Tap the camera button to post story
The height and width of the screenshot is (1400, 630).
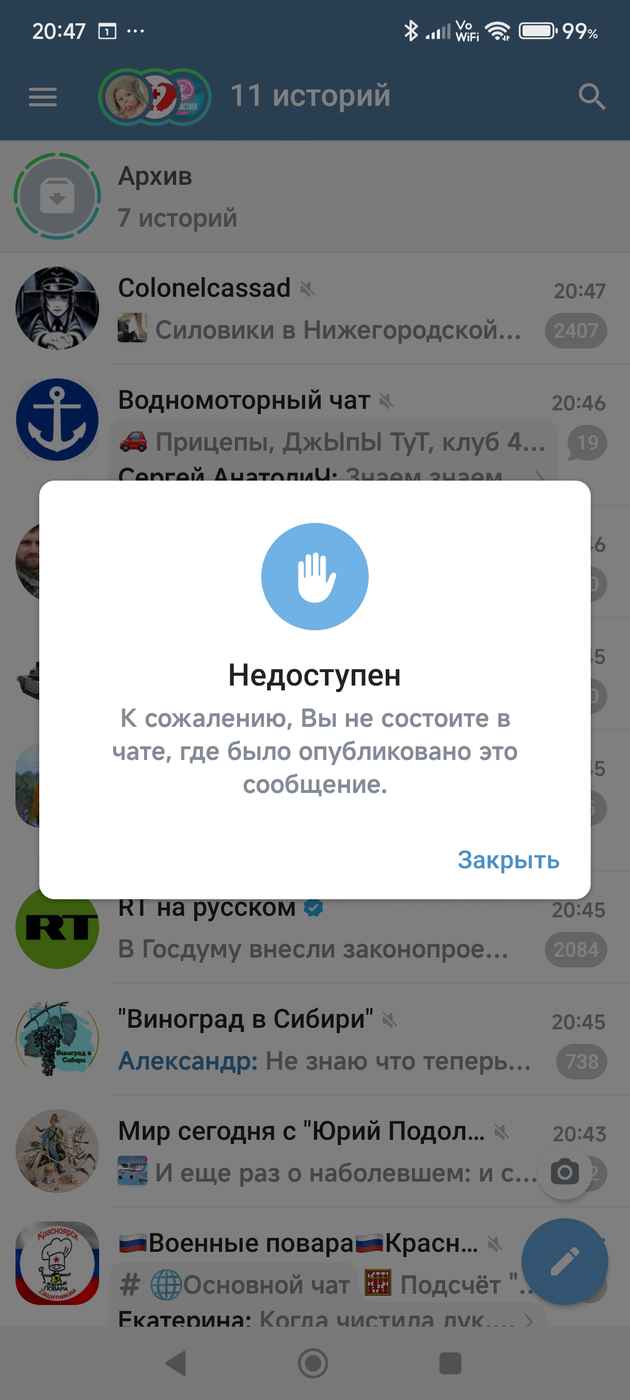tap(565, 1172)
